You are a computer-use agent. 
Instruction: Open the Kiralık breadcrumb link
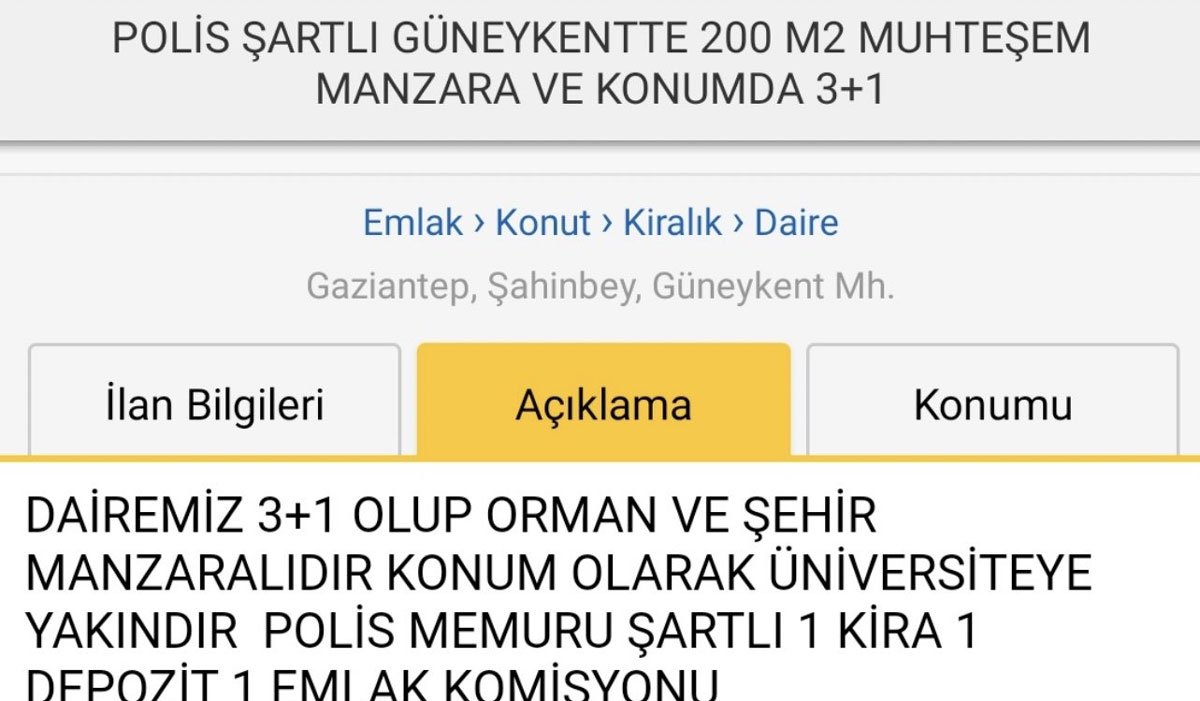point(672,223)
